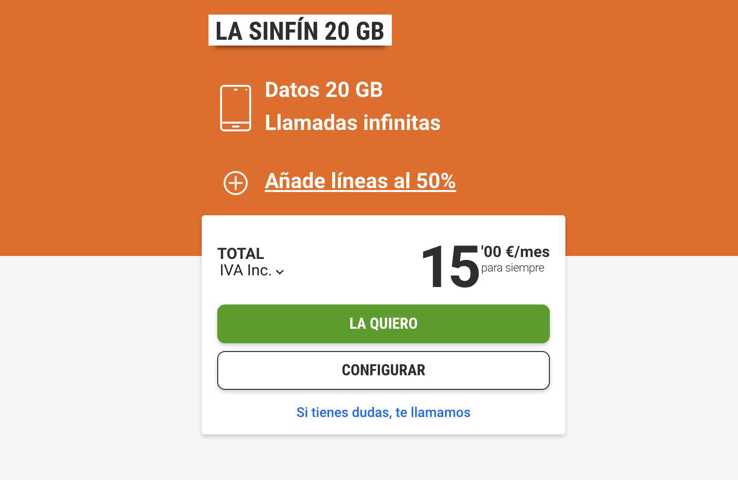Viewport: 738px width, 480px height.
Task: Expand the IVA Inc. dropdown
Action: (x=252, y=271)
